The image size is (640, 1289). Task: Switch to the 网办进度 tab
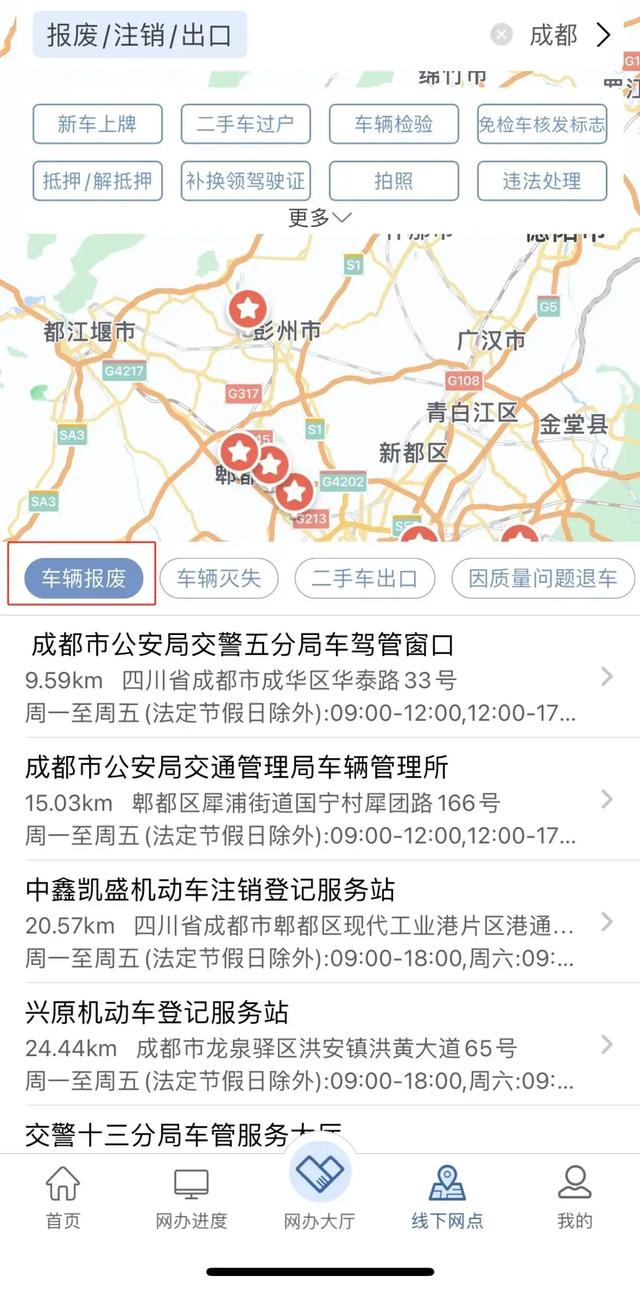click(191, 1197)
